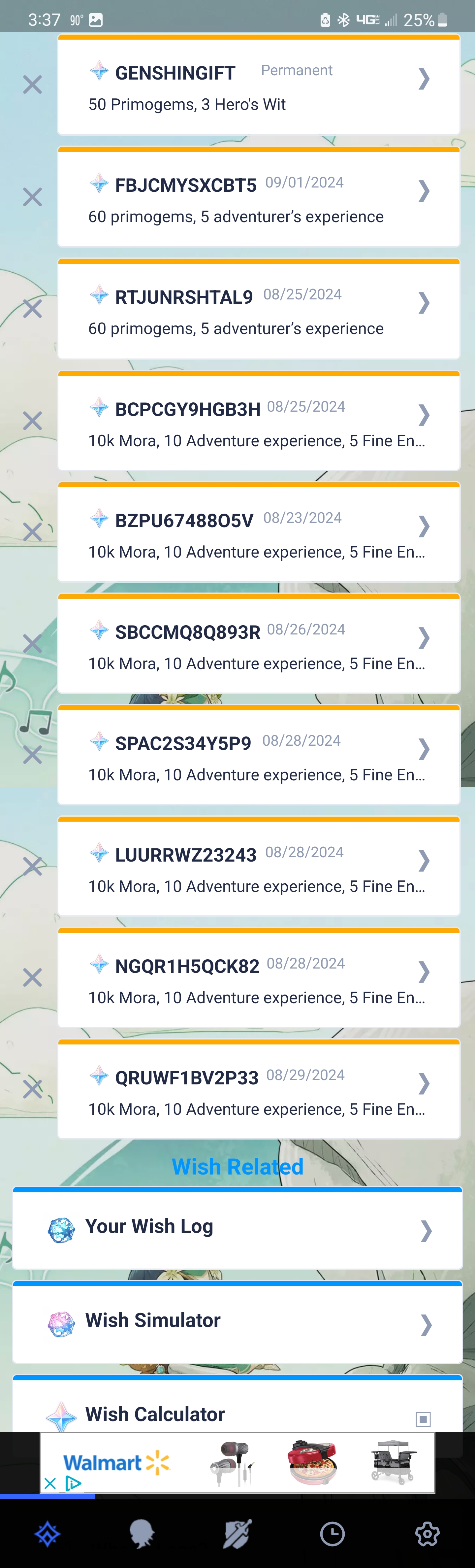The width and height of the screenshot is (475, 1568).
Task: Dismiss the FBJCMYSXCBT5 code
Action: [x=32, y=197]
